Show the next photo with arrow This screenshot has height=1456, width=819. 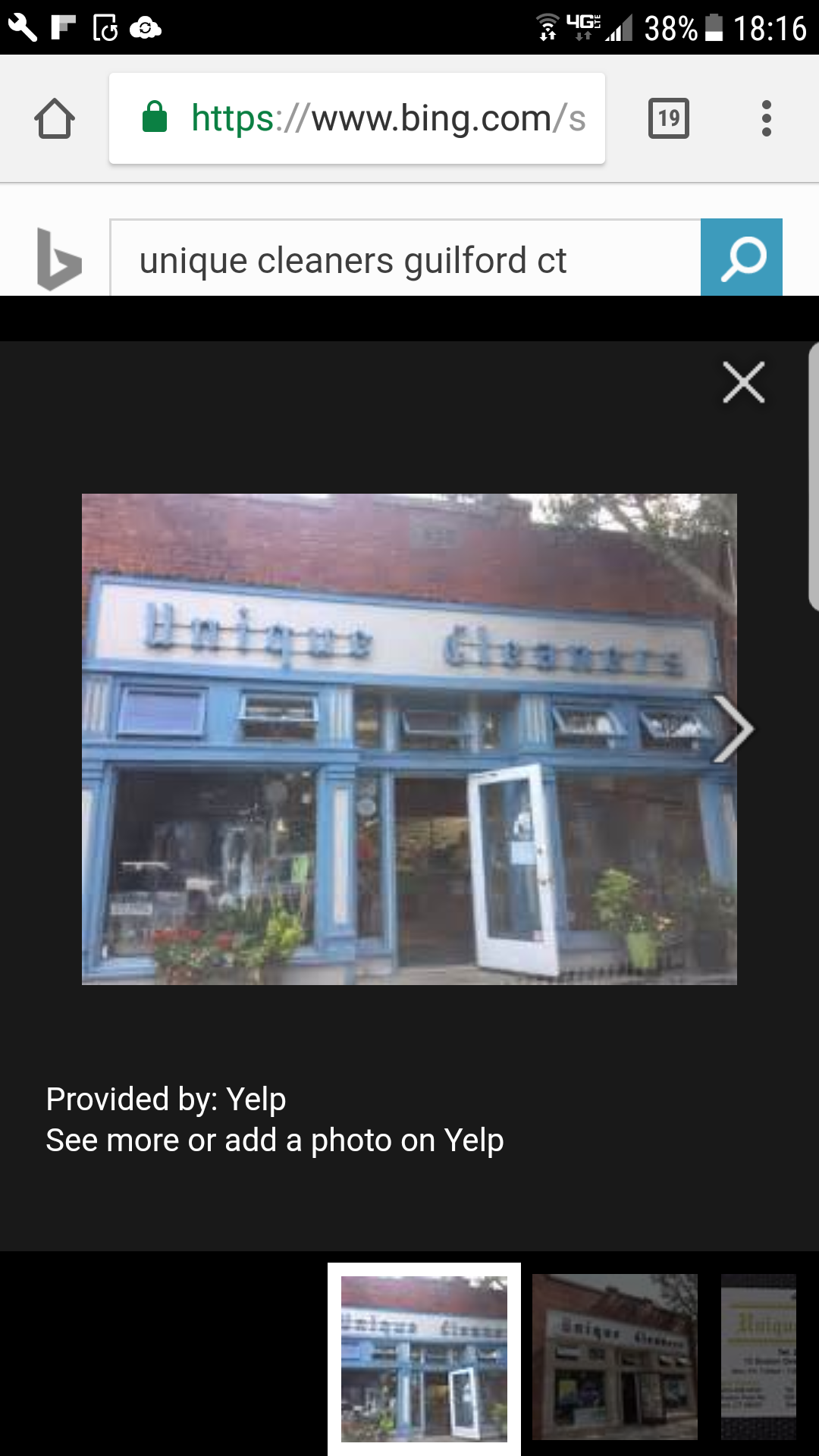(733, 730)
